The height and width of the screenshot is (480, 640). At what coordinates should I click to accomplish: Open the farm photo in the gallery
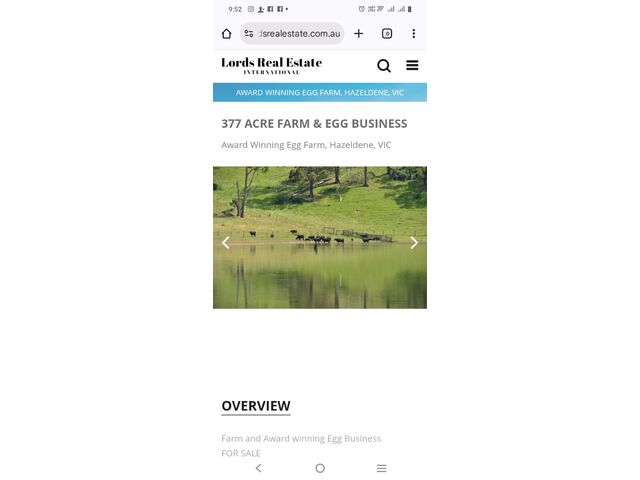click(x=320, y=220)
